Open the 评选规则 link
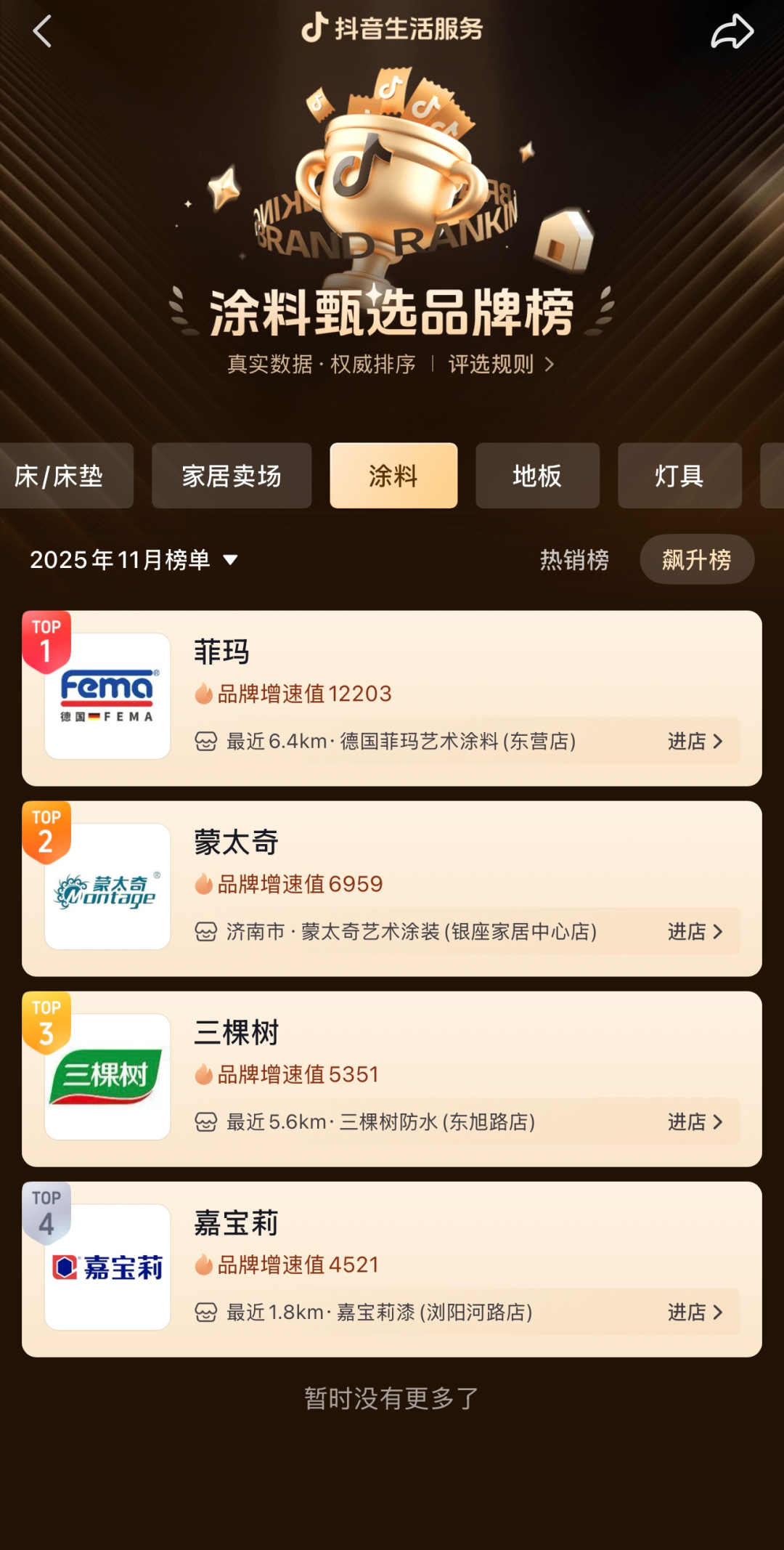The image size is (784, 1550). pos(501,364)
